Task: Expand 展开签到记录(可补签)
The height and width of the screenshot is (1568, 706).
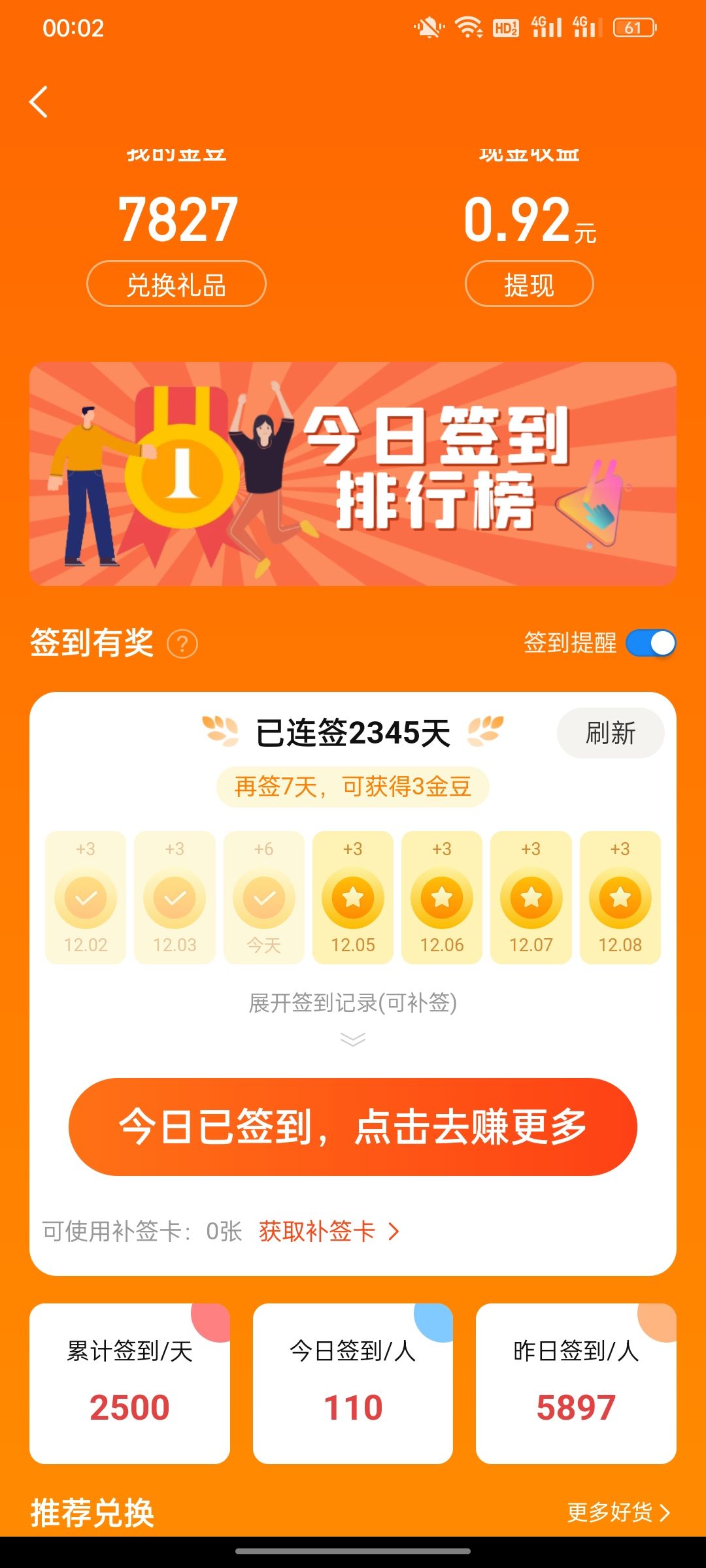Action: coord(353,1013)
